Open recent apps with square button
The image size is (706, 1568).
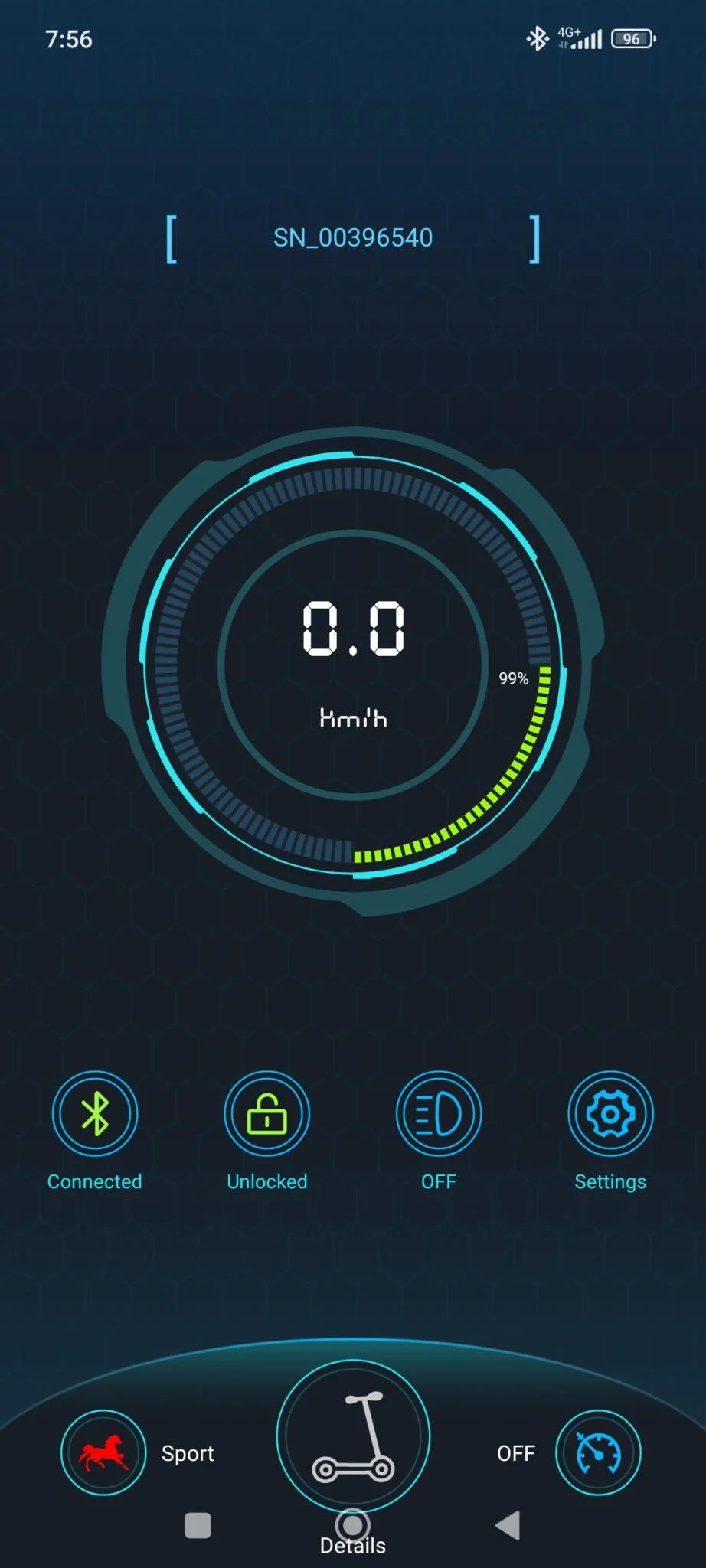click(198, 1525)
